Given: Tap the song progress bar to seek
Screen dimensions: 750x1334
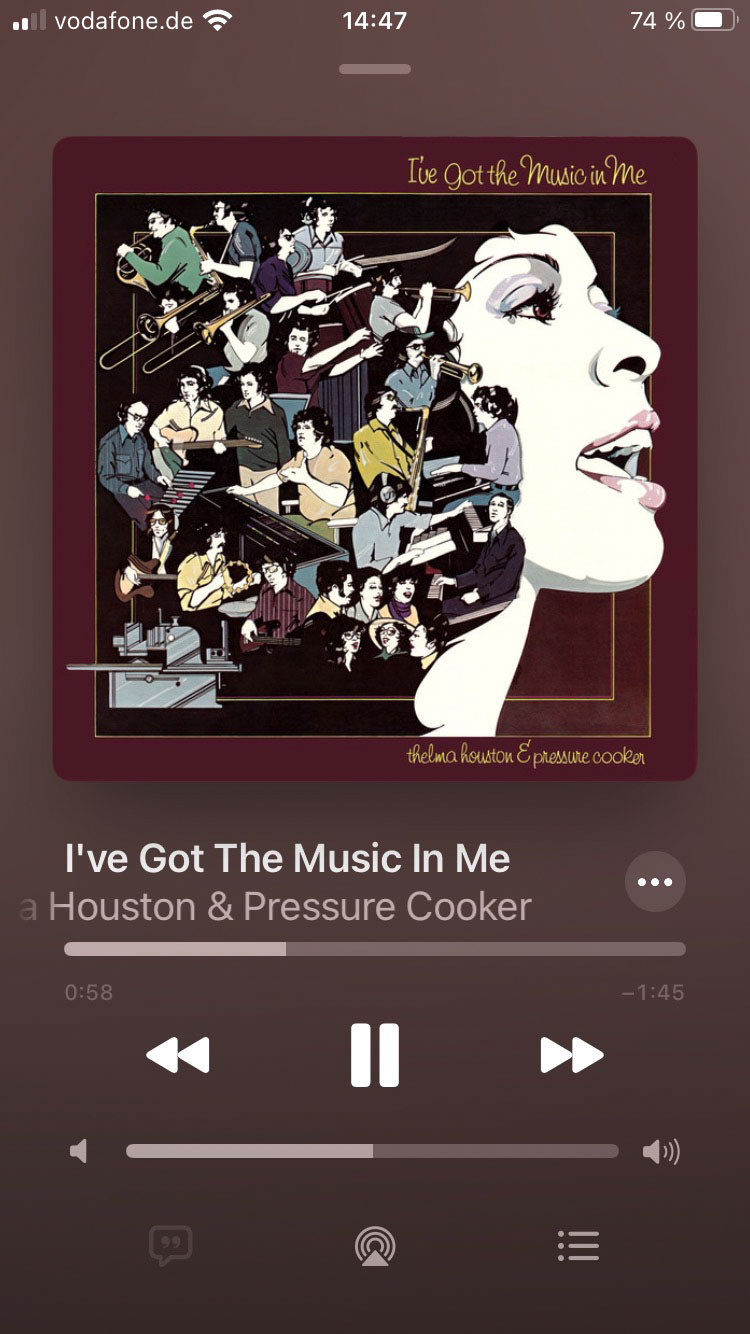Looking at the screenshot, I should pos(375,949).
